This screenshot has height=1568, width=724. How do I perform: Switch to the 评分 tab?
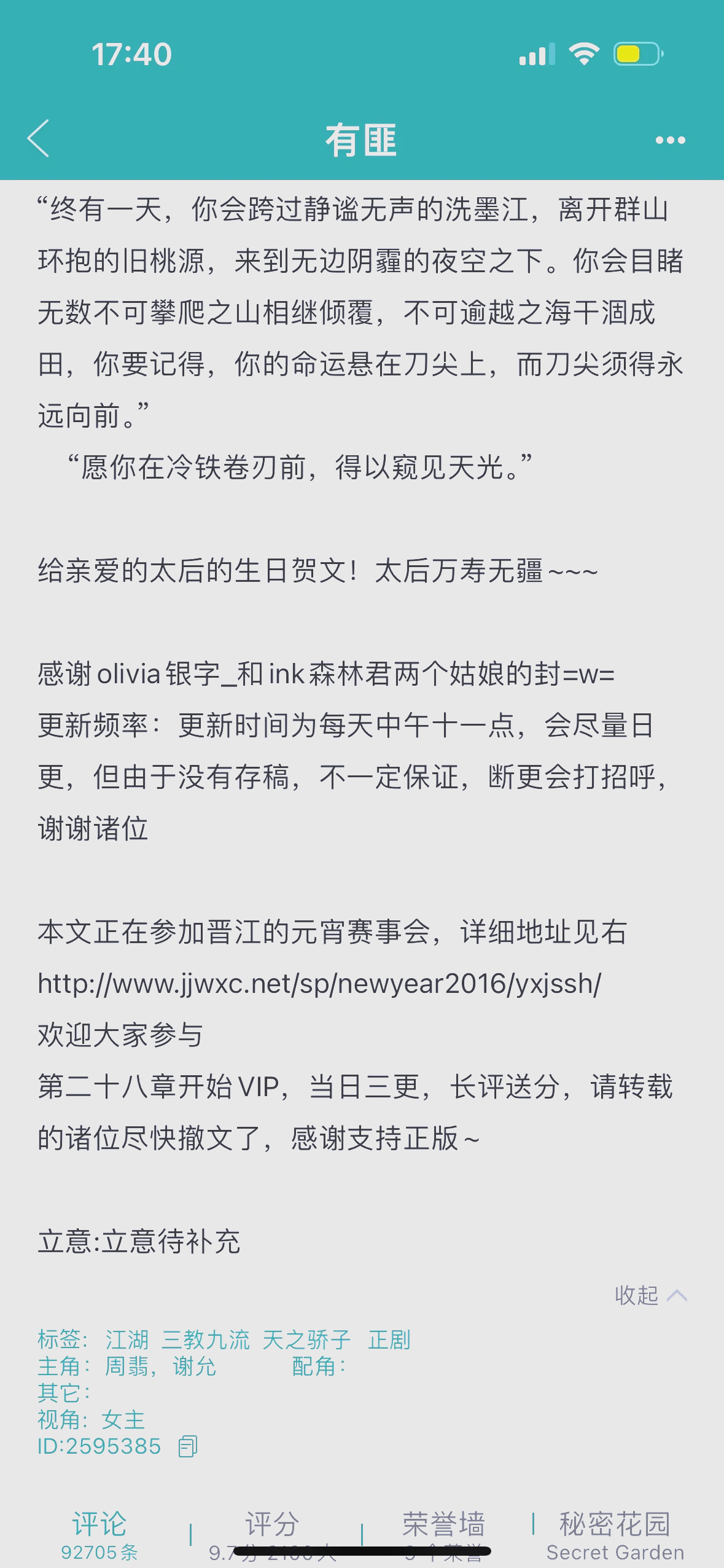tap(272, 1535)
